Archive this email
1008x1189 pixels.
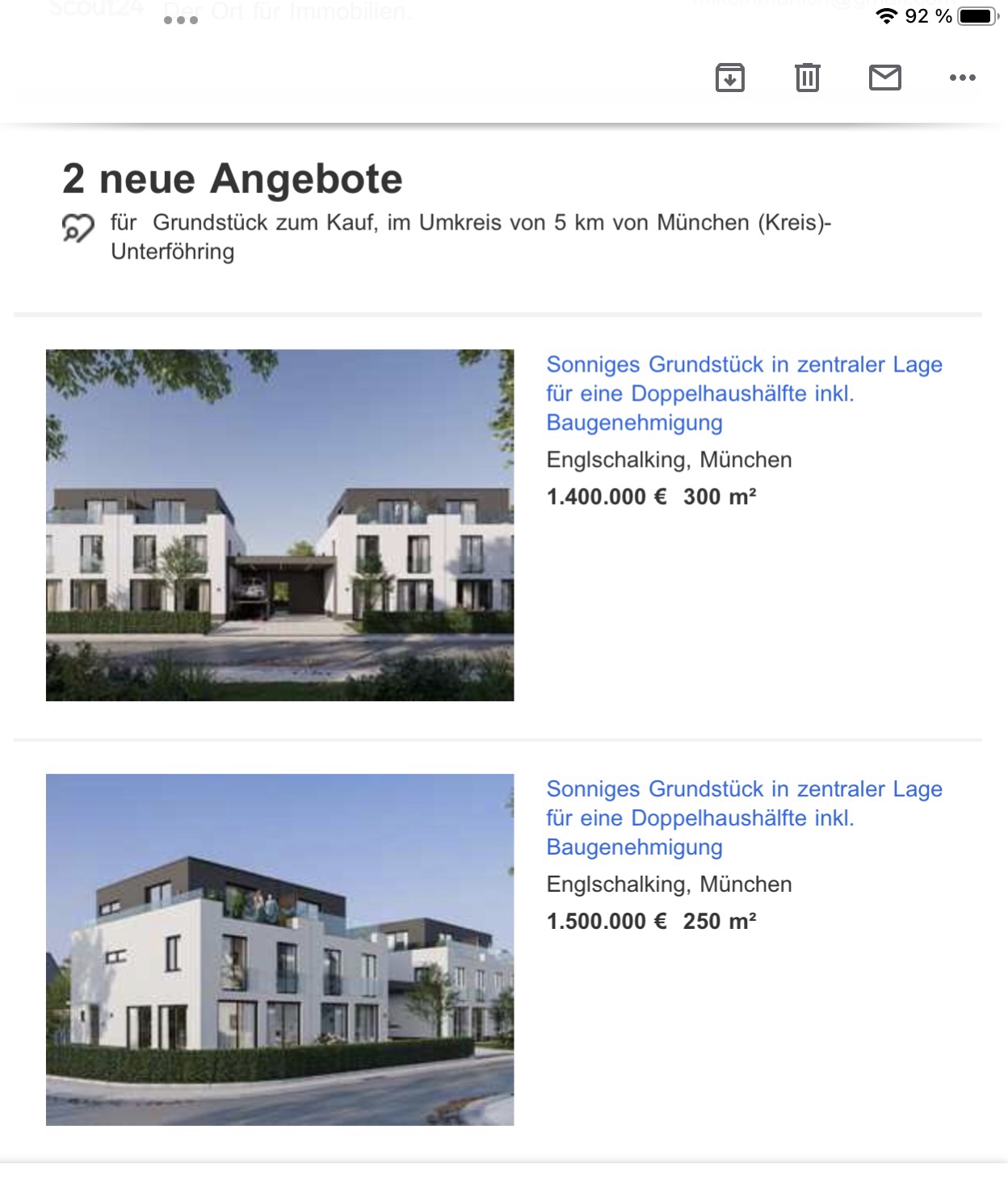pos(729,78)
